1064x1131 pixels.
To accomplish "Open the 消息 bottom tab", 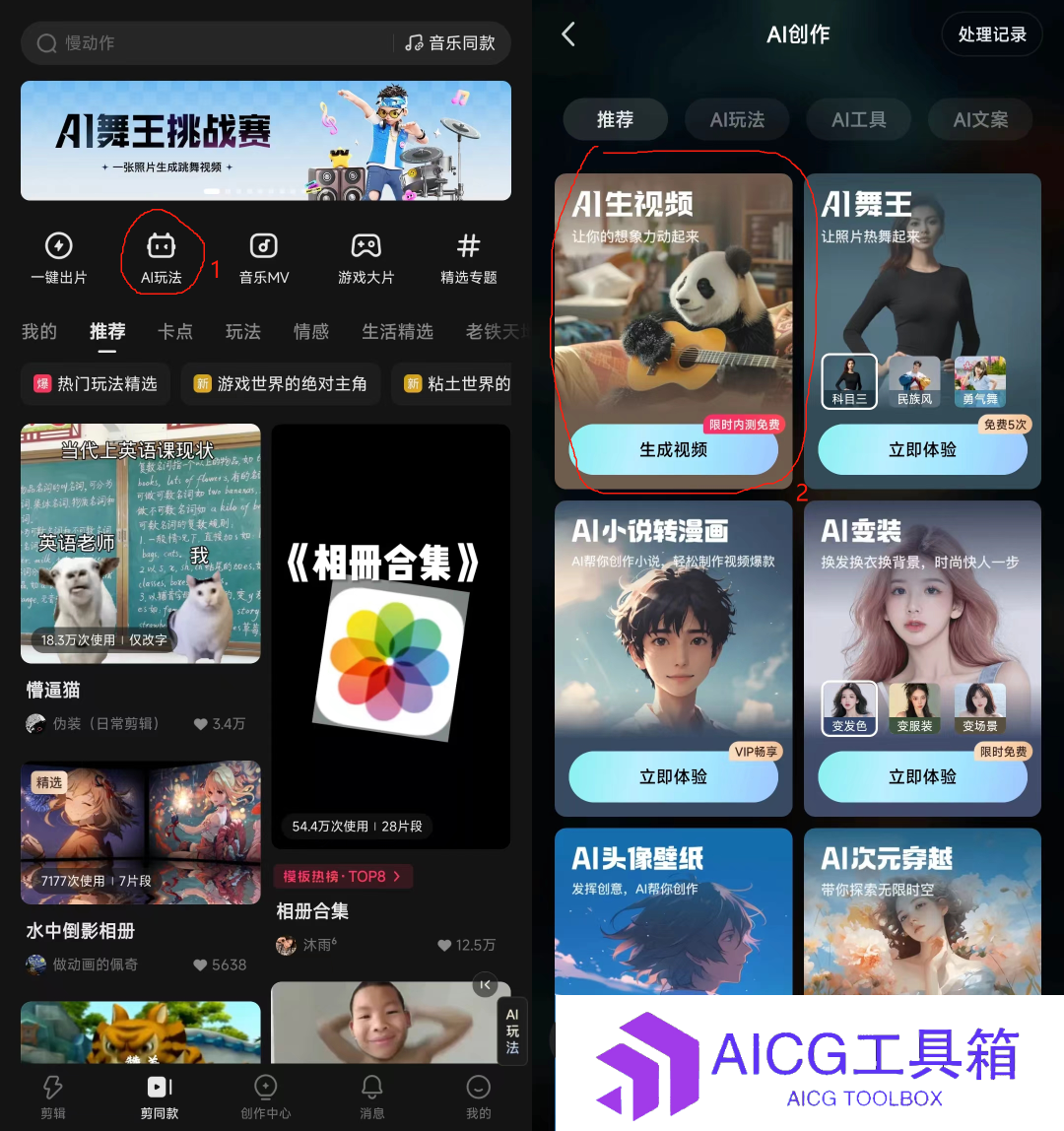I will pos(371,1097).
